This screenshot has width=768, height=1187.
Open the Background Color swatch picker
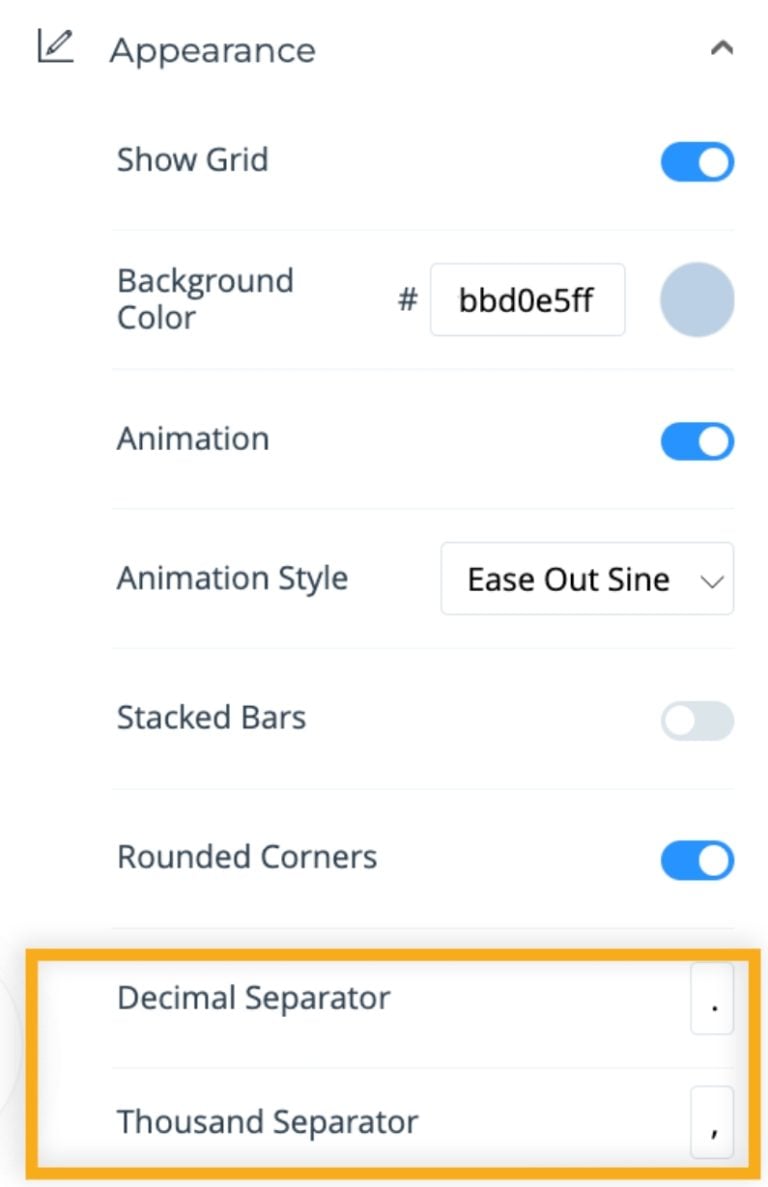697,299
